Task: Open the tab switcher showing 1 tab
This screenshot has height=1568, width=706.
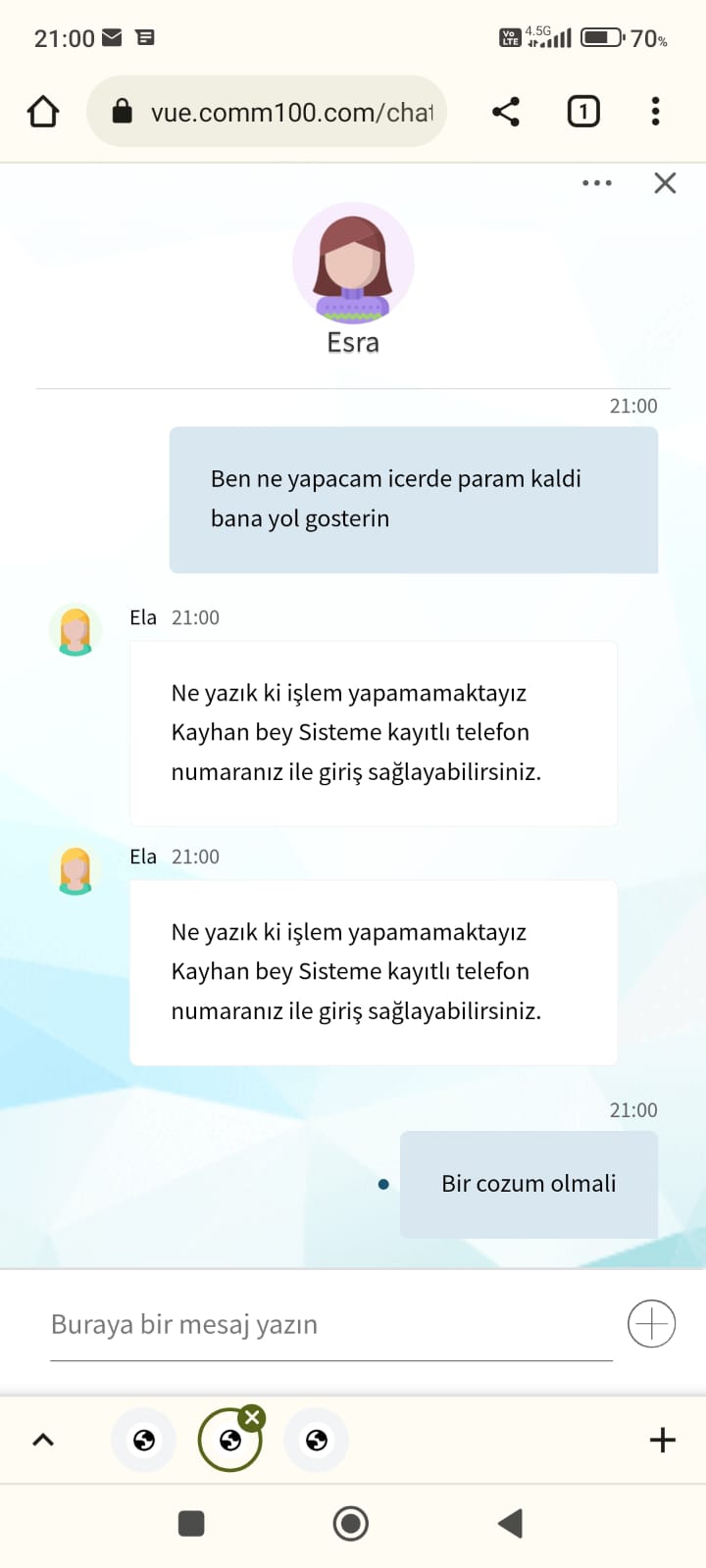Action: pyautogui.click(x=583, y=112)
